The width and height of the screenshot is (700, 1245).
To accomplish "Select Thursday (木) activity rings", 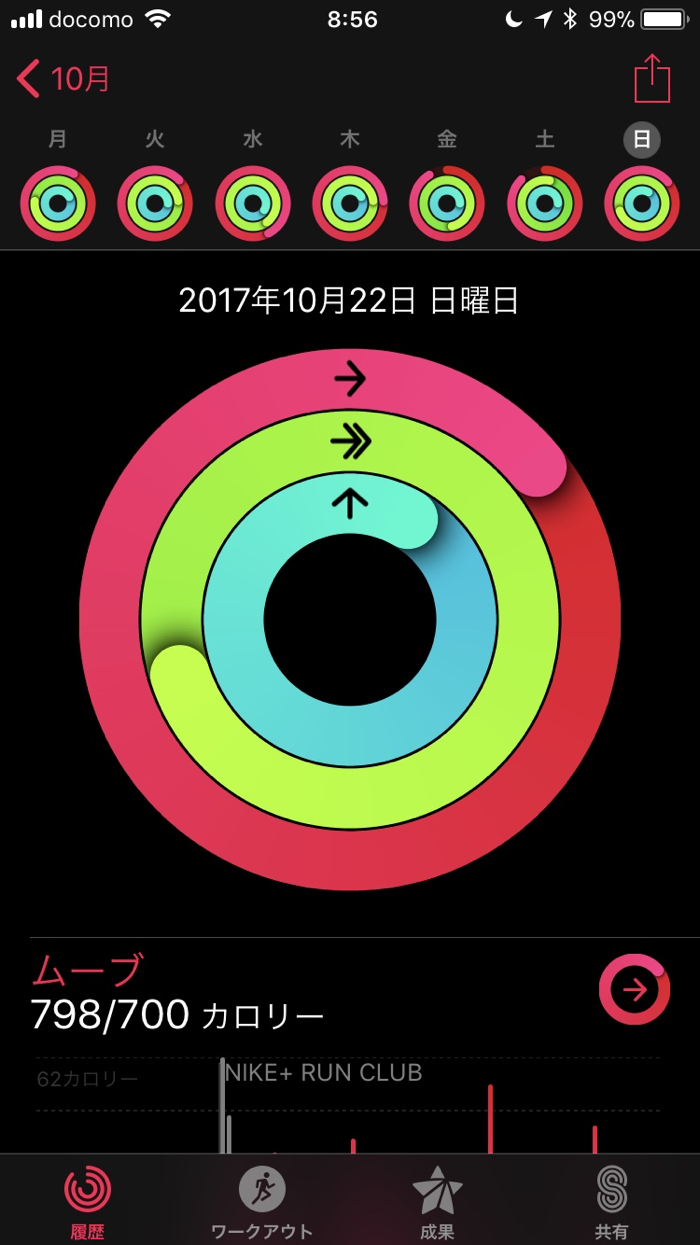I will coord(350,203).
